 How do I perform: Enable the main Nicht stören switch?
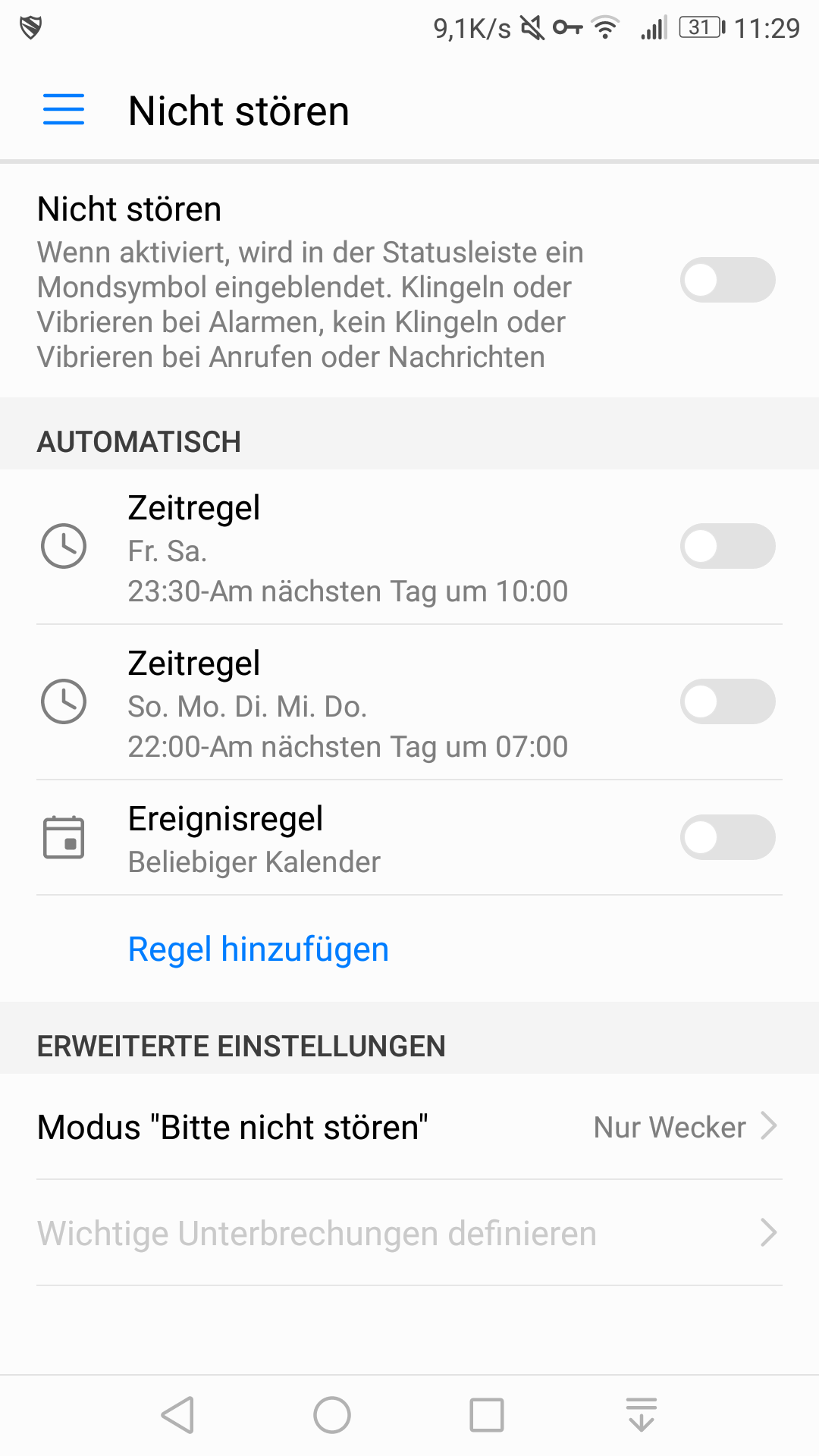coord(726,280)
